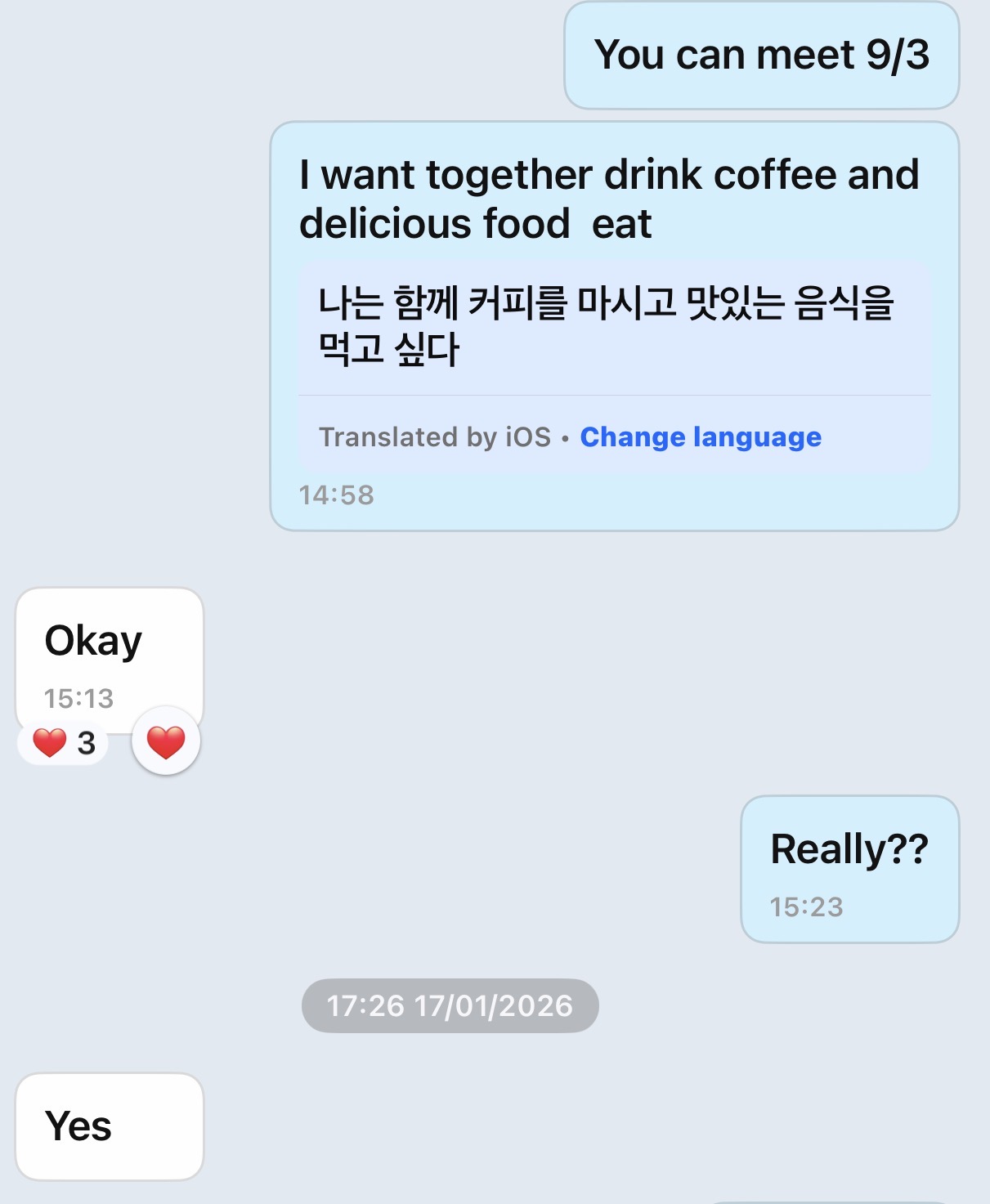990x1204 pixels.
Task: Tap the Change language link
Action: (701, 437)
